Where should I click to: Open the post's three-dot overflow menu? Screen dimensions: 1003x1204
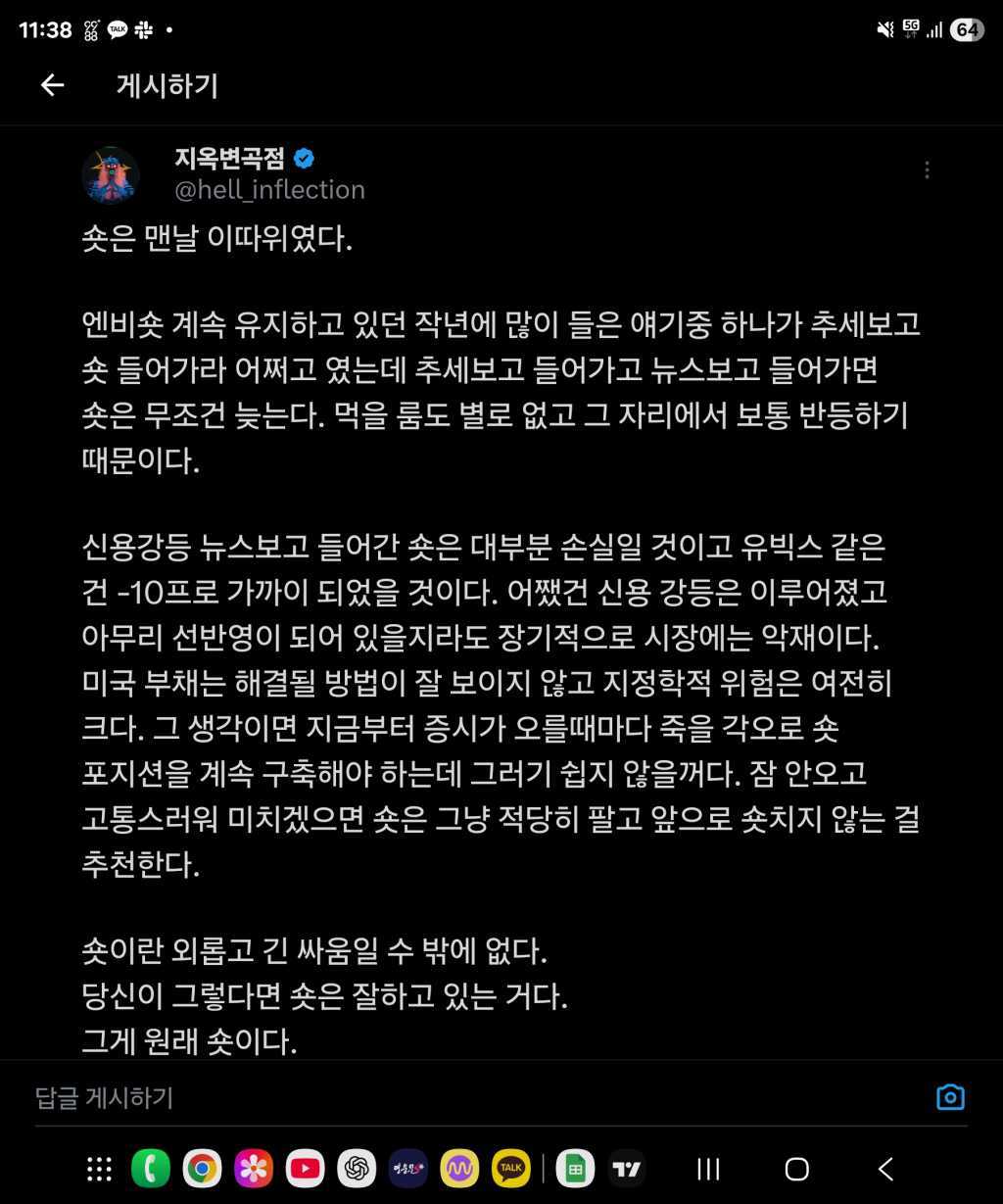pos(927,170)
